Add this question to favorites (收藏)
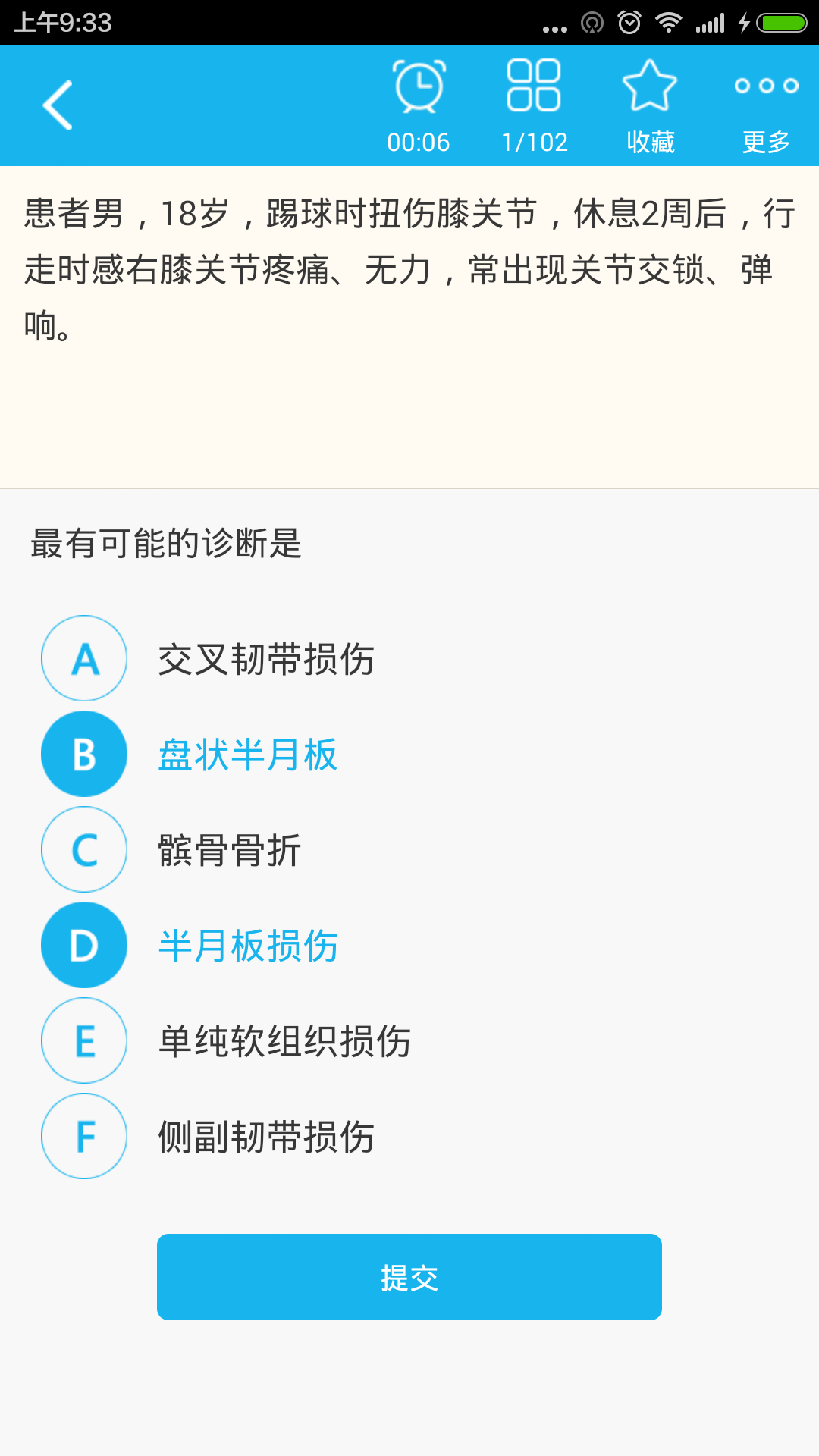This screenshot has width=819, height=1456. (650, 105)
